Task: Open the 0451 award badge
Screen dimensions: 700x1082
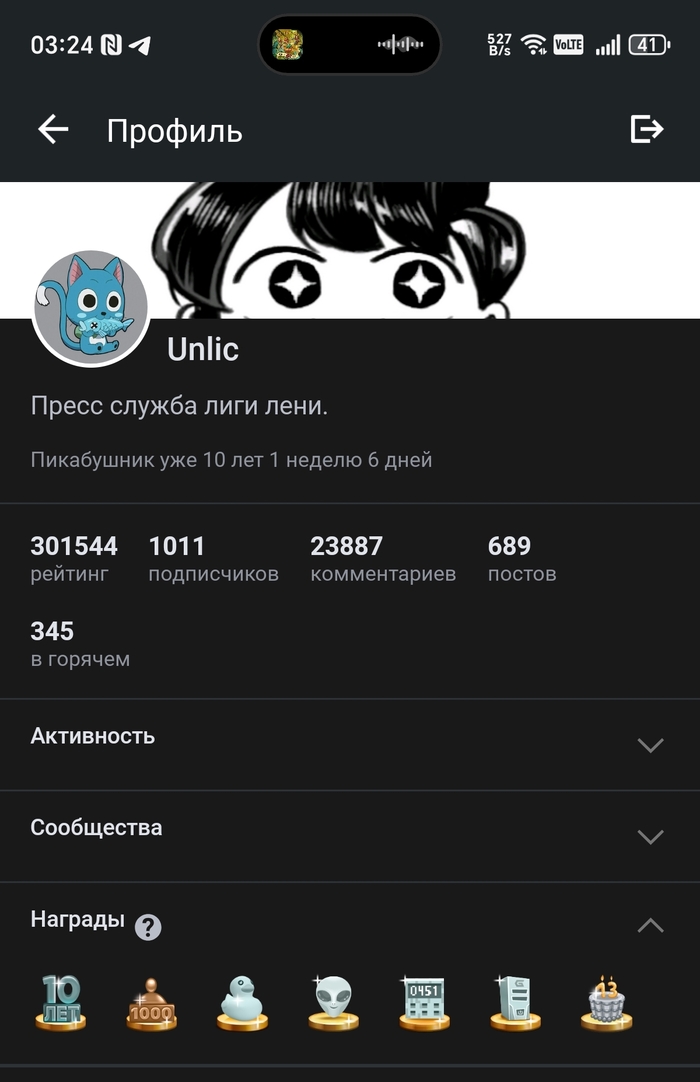Action: pos(424,1003)
